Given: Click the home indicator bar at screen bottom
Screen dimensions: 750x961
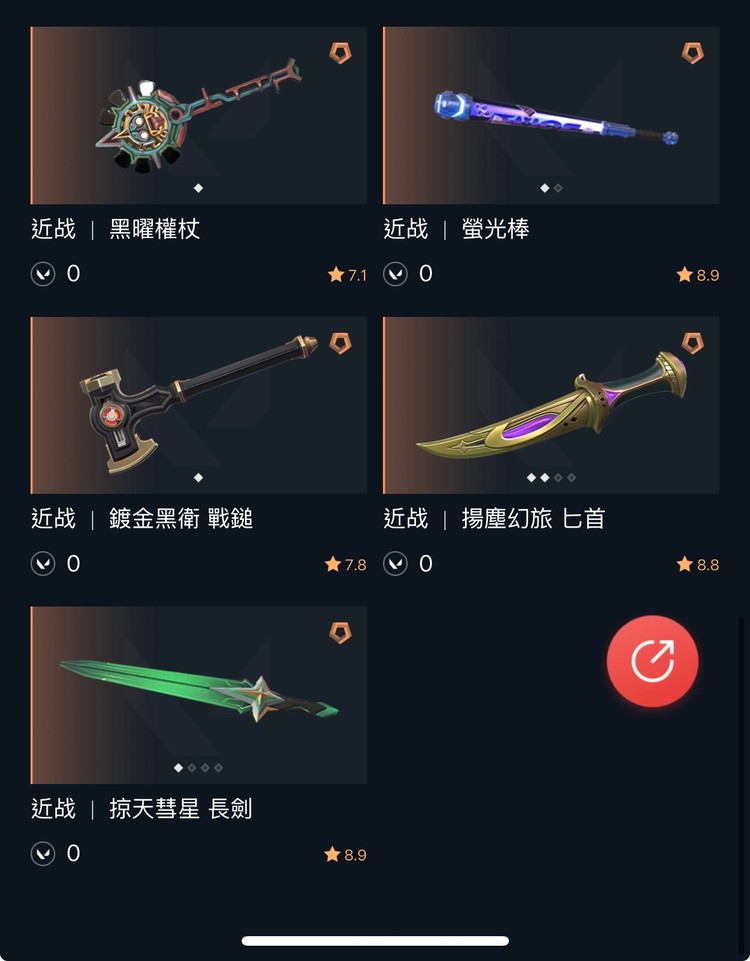Looking at the screenshot, I should pyautogui.click(x=375, y=939).
